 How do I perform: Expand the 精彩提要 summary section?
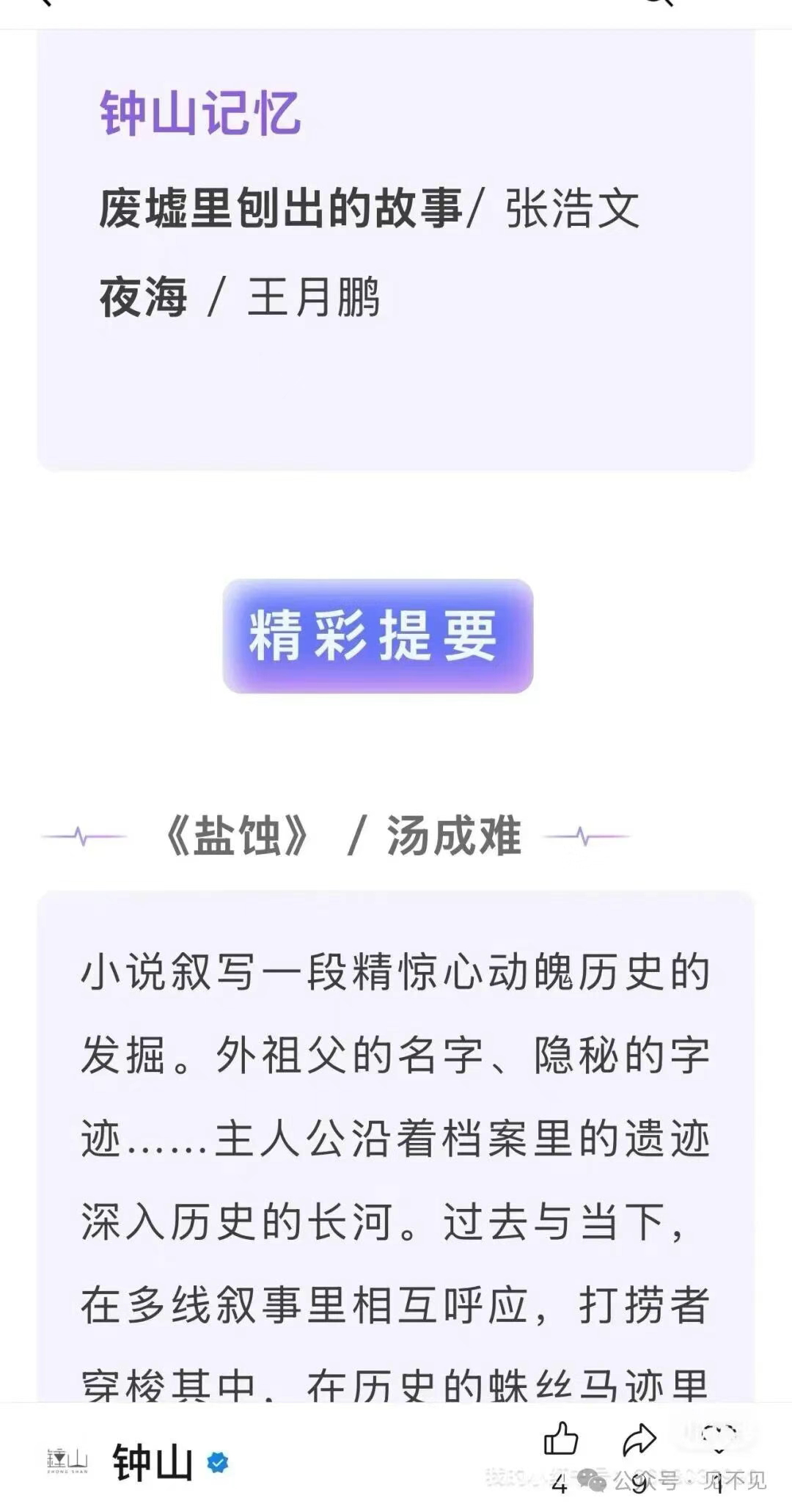(x=381, y=637)
